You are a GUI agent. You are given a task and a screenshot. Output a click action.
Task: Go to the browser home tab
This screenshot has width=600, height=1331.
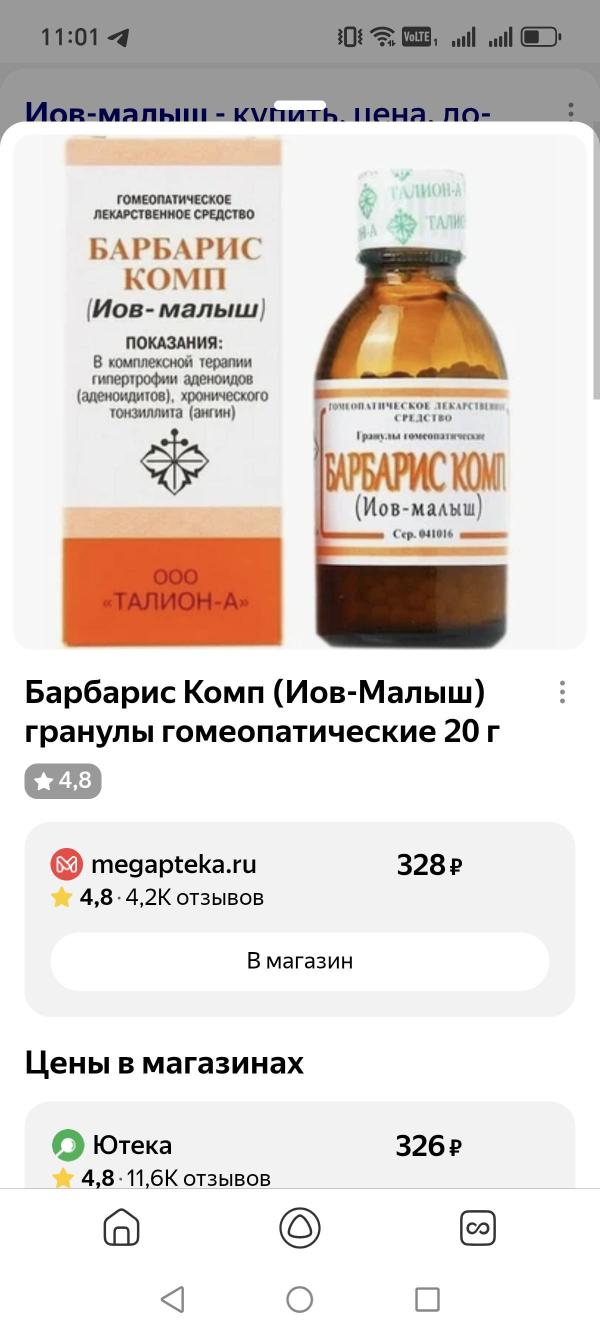(x=122, y=1227)
